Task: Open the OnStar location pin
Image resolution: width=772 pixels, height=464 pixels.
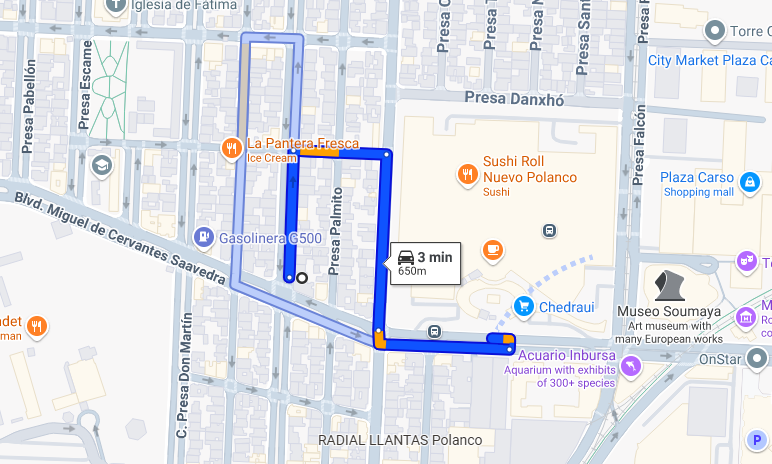Action: [757, 358]
